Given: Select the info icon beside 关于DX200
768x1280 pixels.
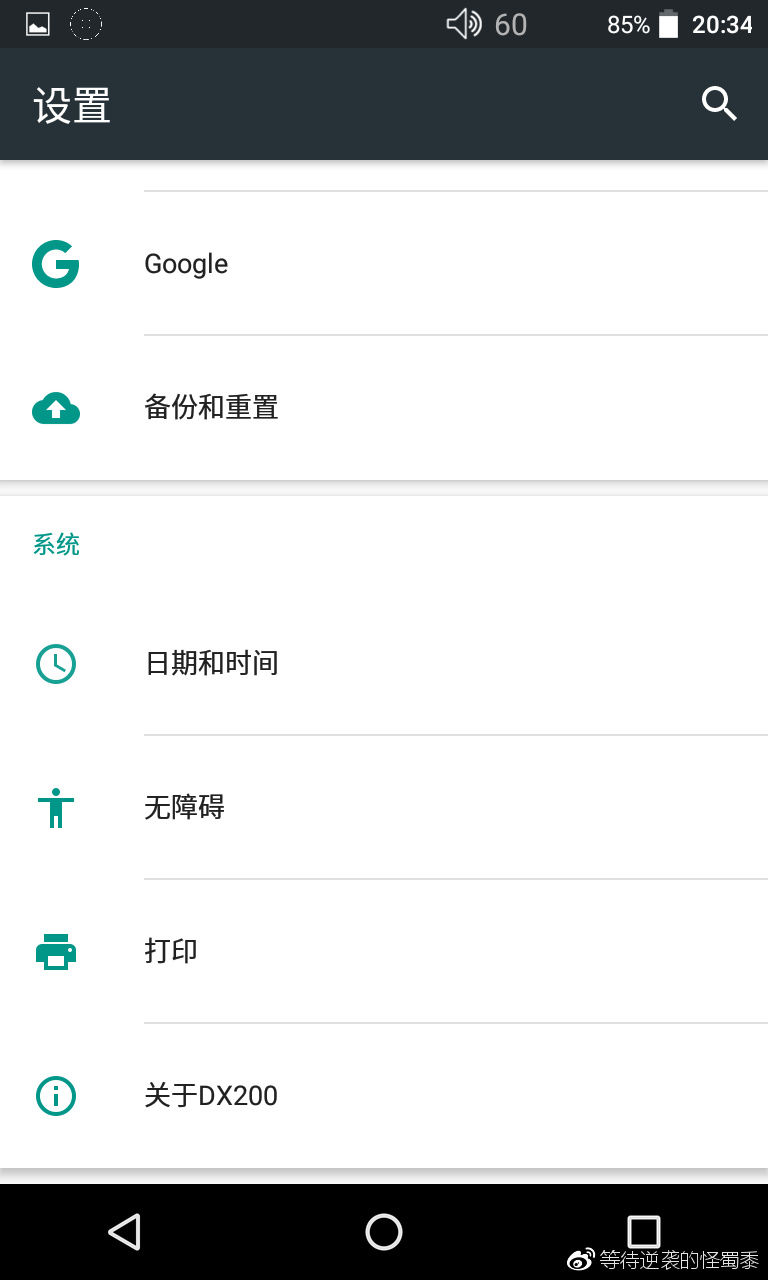Looking at the screenshot, I should (x=56, y=1095).
